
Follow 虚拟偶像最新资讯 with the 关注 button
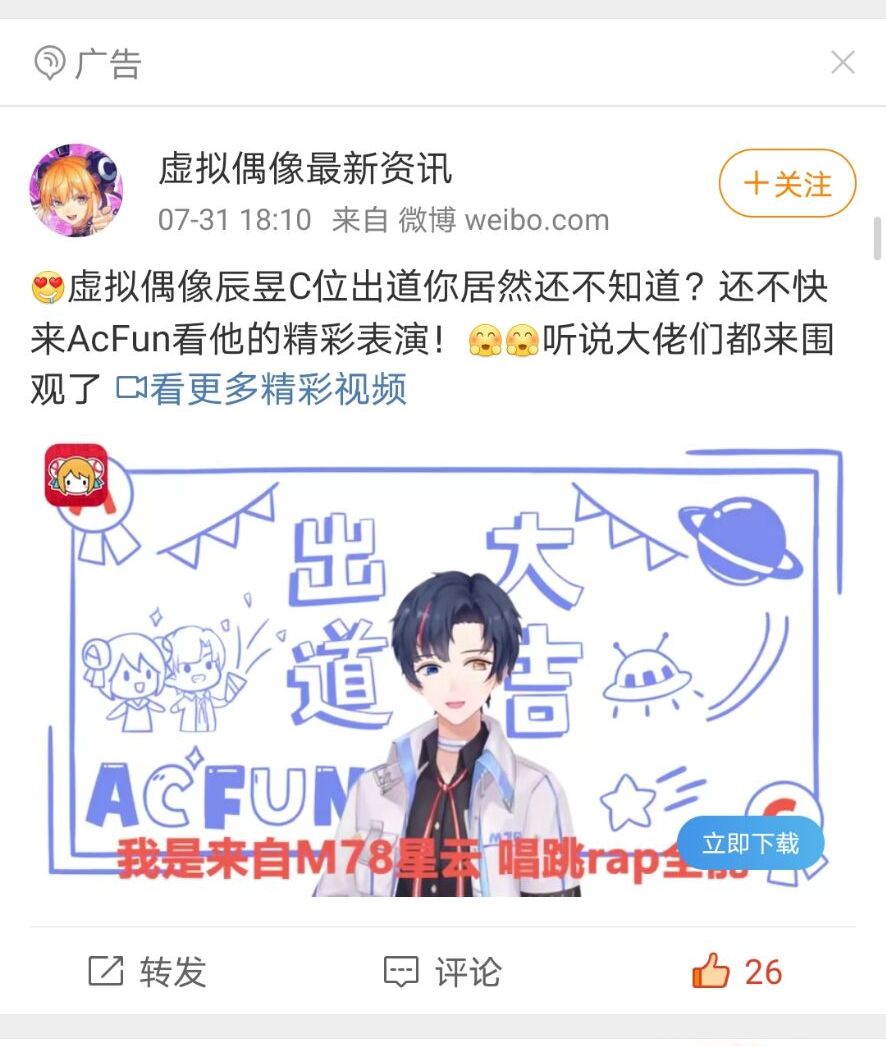coord(788,184)
